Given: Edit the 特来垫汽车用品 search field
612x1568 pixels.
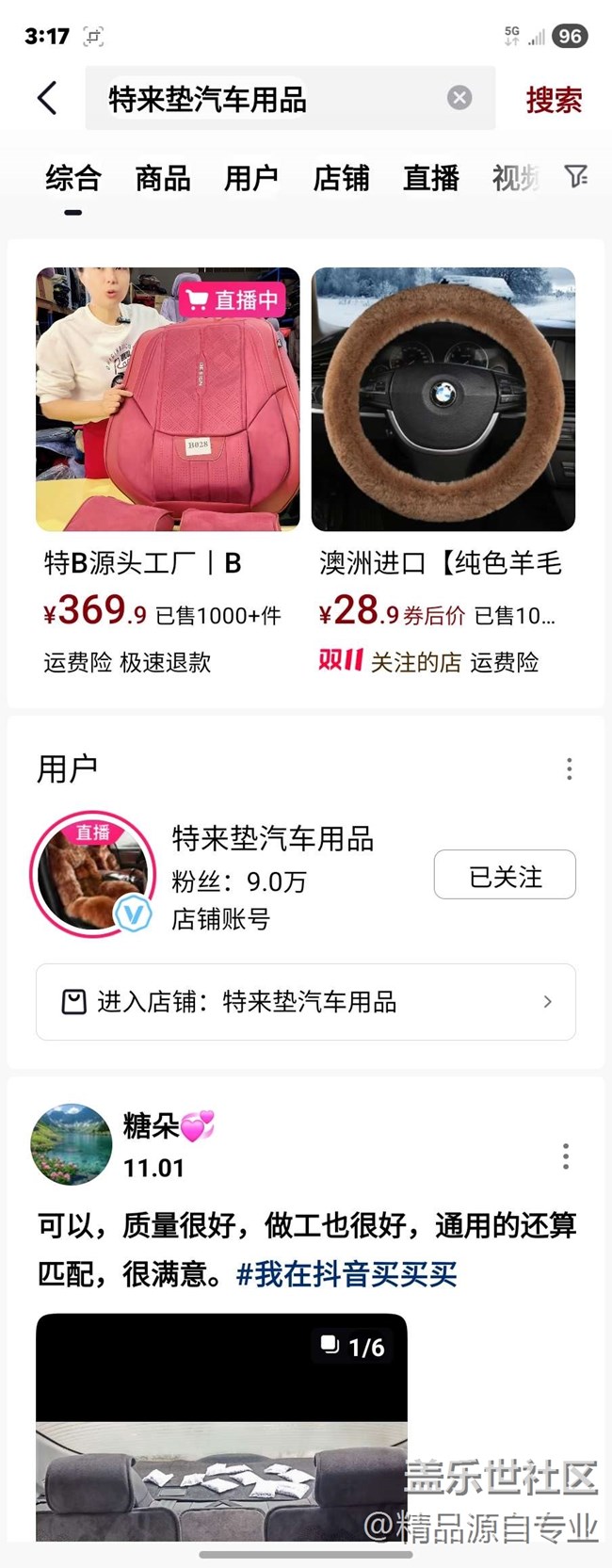Looking at the screenshot, I should point(264,99).
